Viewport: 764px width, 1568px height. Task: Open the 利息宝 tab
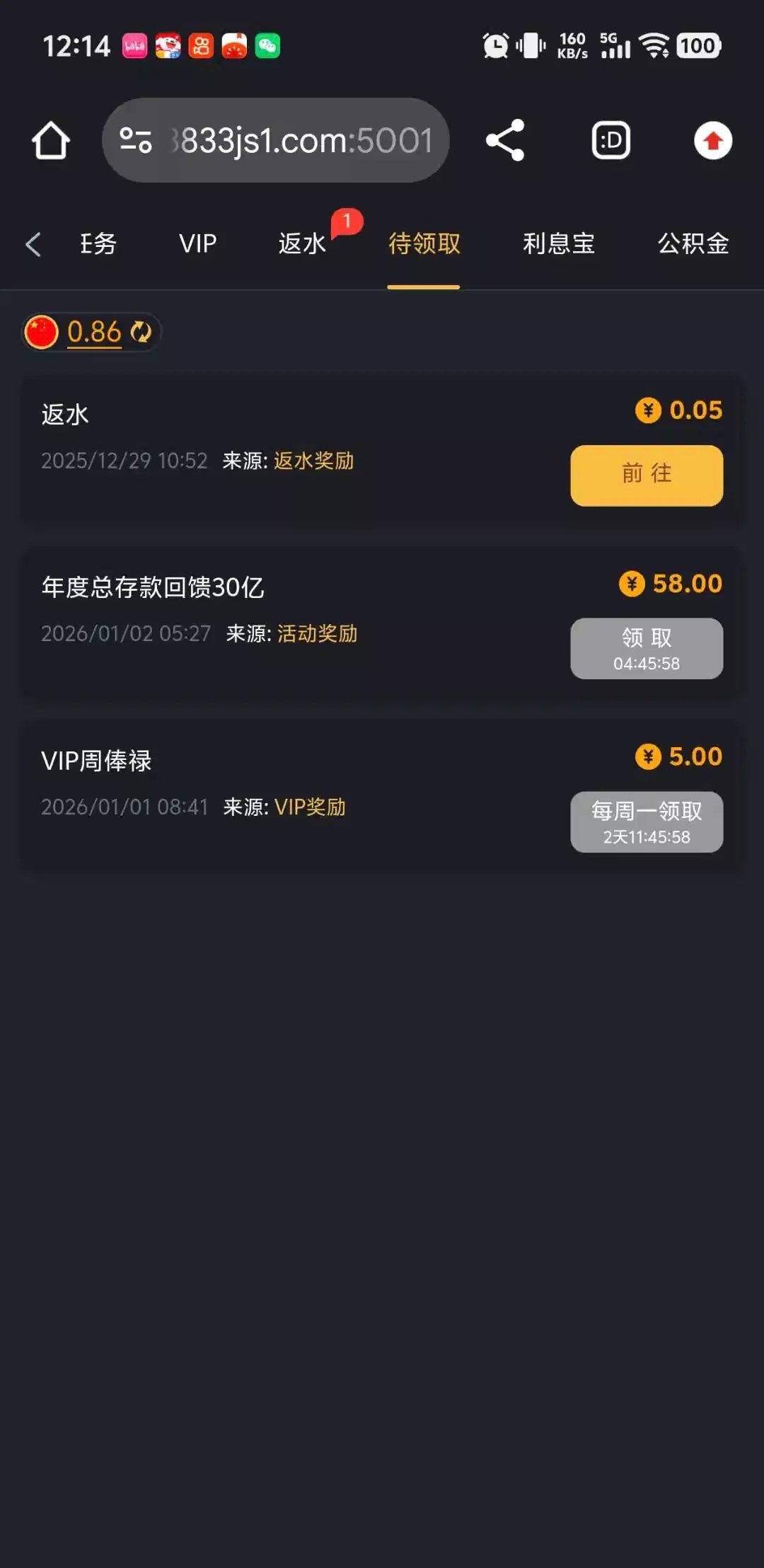558,244
